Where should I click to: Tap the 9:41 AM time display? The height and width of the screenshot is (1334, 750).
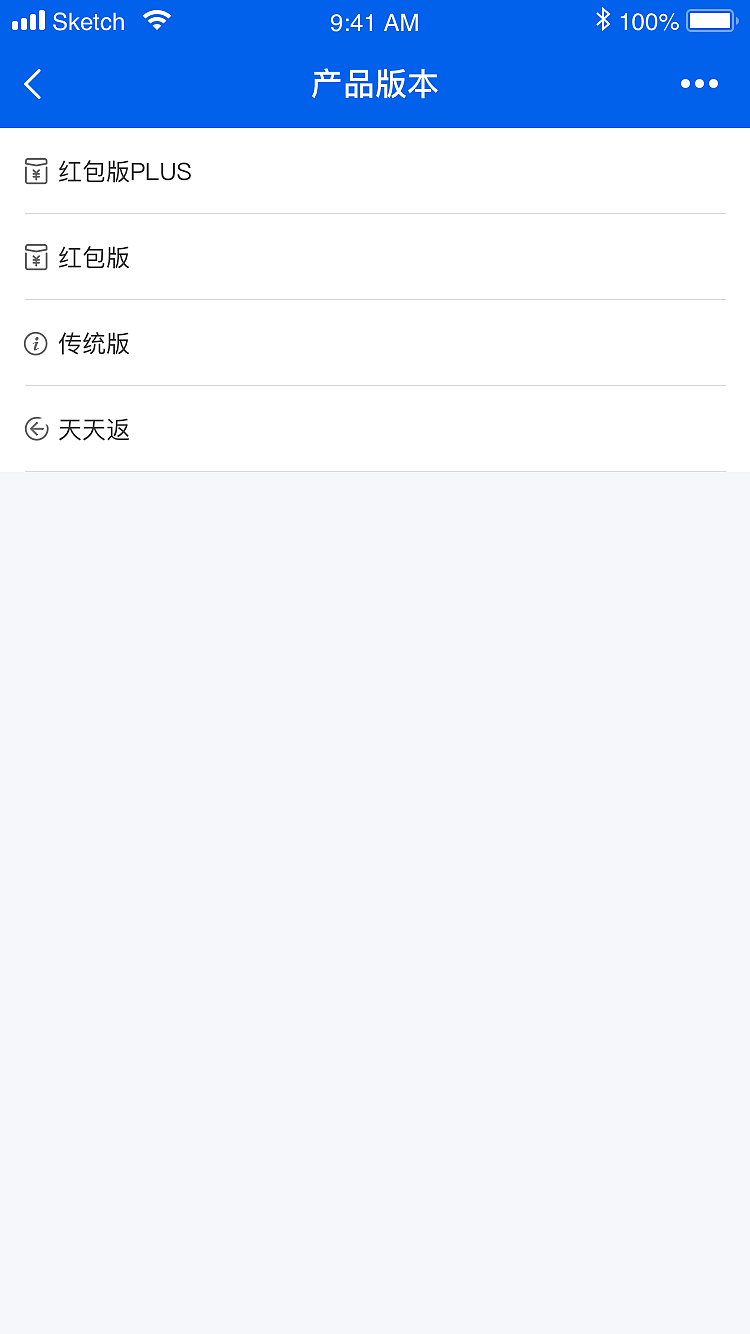[x=374, y=22]
